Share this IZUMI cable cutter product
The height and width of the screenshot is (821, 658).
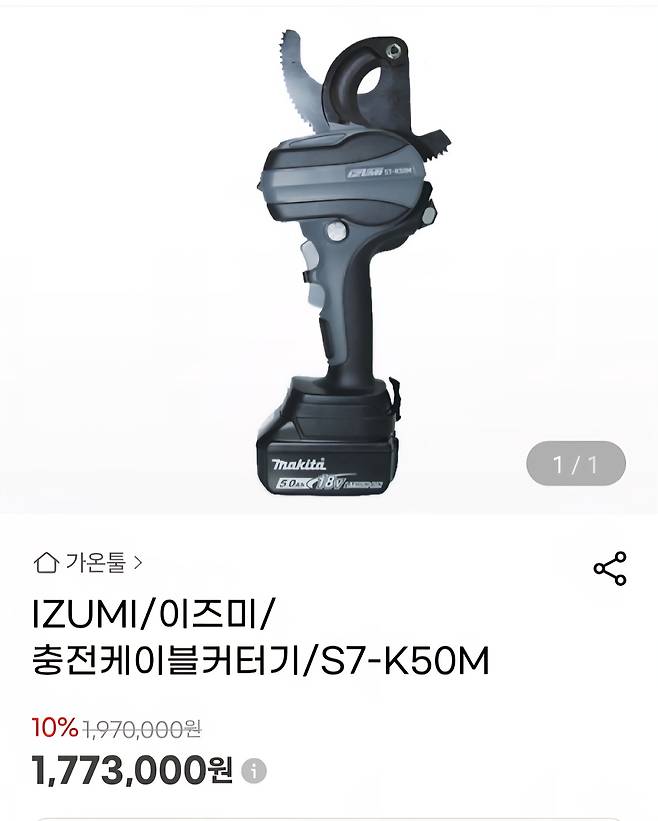[x=609, y=568]
